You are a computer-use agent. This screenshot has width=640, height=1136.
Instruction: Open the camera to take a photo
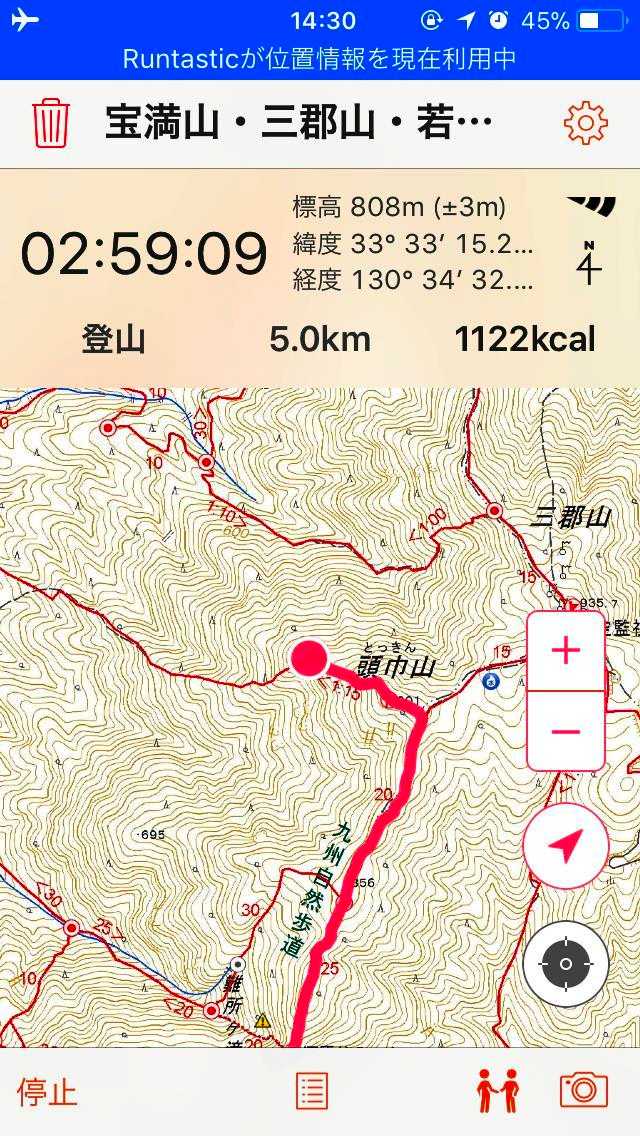coord(584,1090)
